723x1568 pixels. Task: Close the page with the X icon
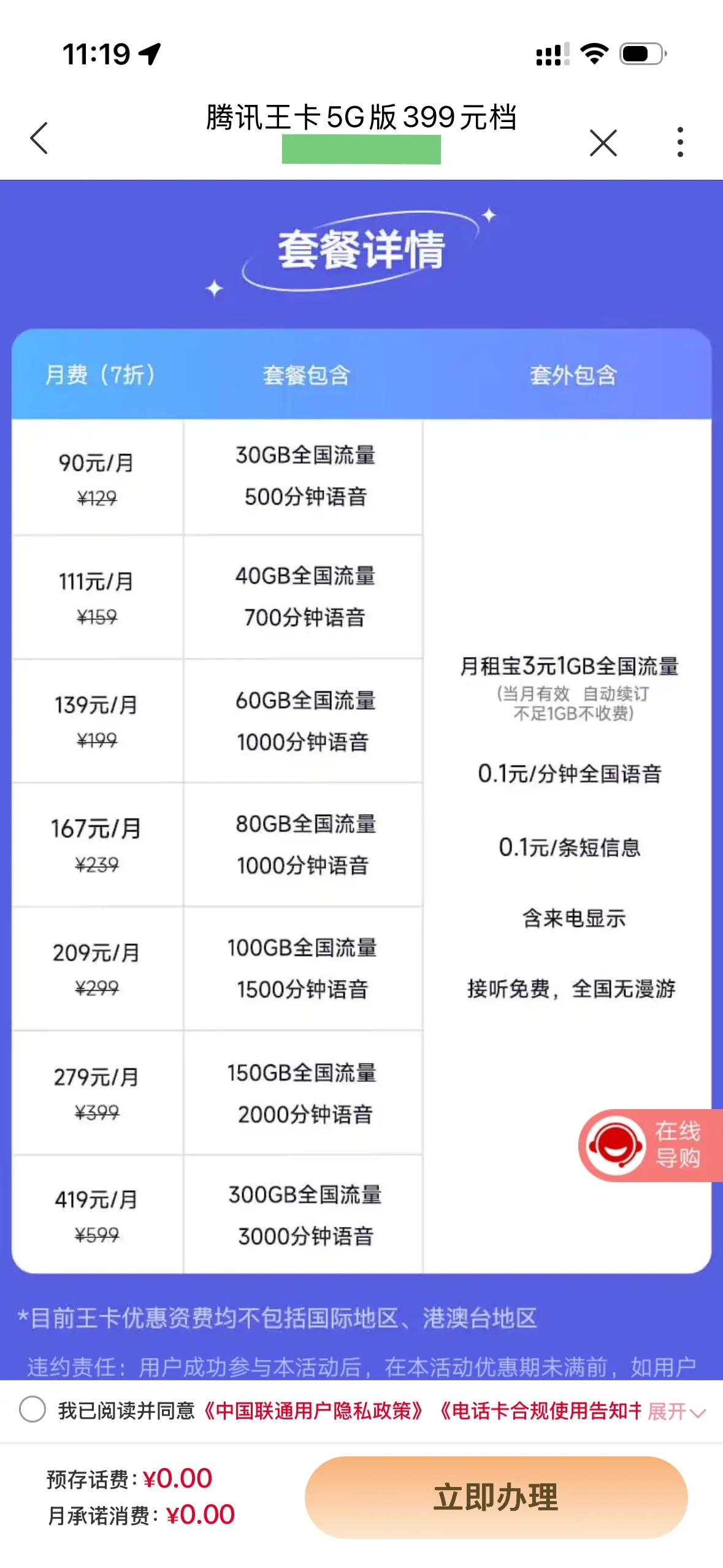coord(603,142)
